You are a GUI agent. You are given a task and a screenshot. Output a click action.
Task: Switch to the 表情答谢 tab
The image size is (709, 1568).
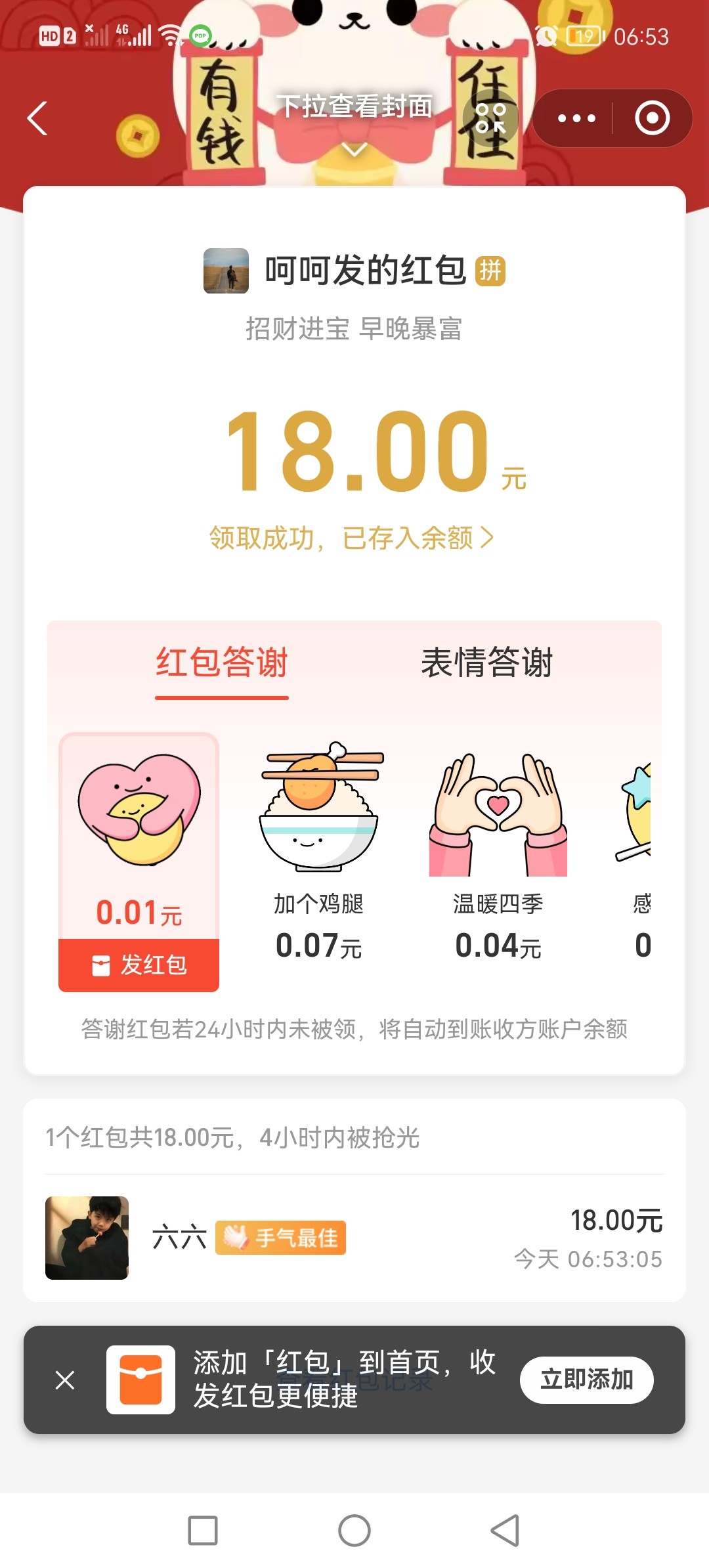click(487, 663)
